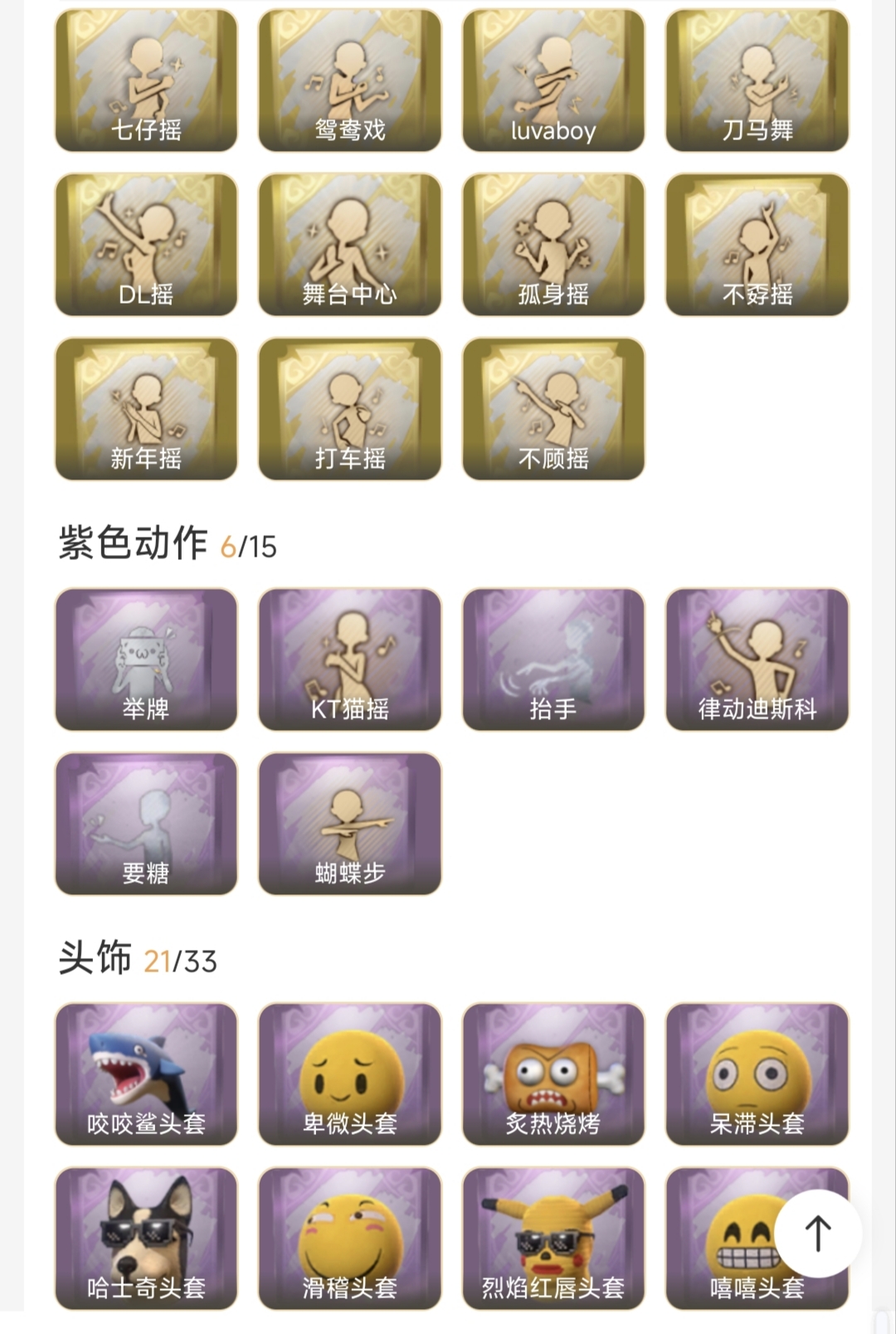The image size is (896, 1334).
Task: Tap the scroll-to-top arrow button
Action: 818,1233
